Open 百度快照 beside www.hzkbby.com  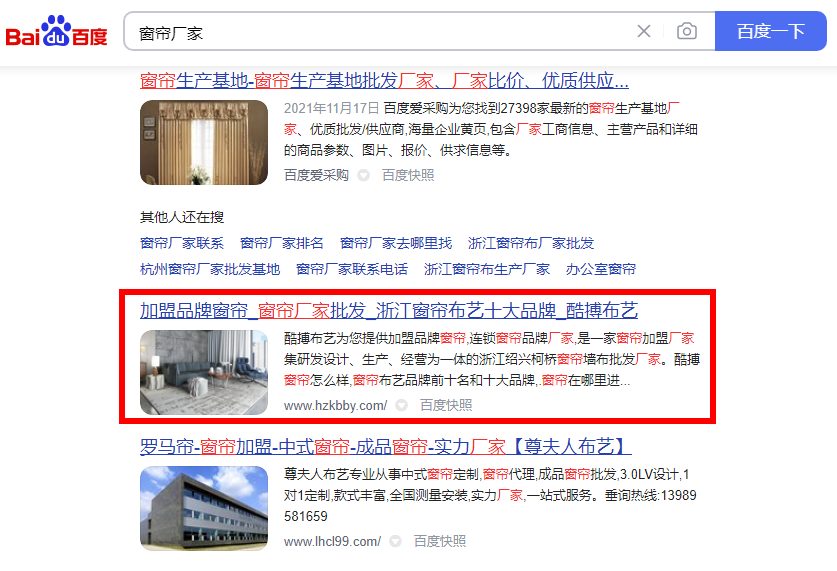(x=446, y=405)
